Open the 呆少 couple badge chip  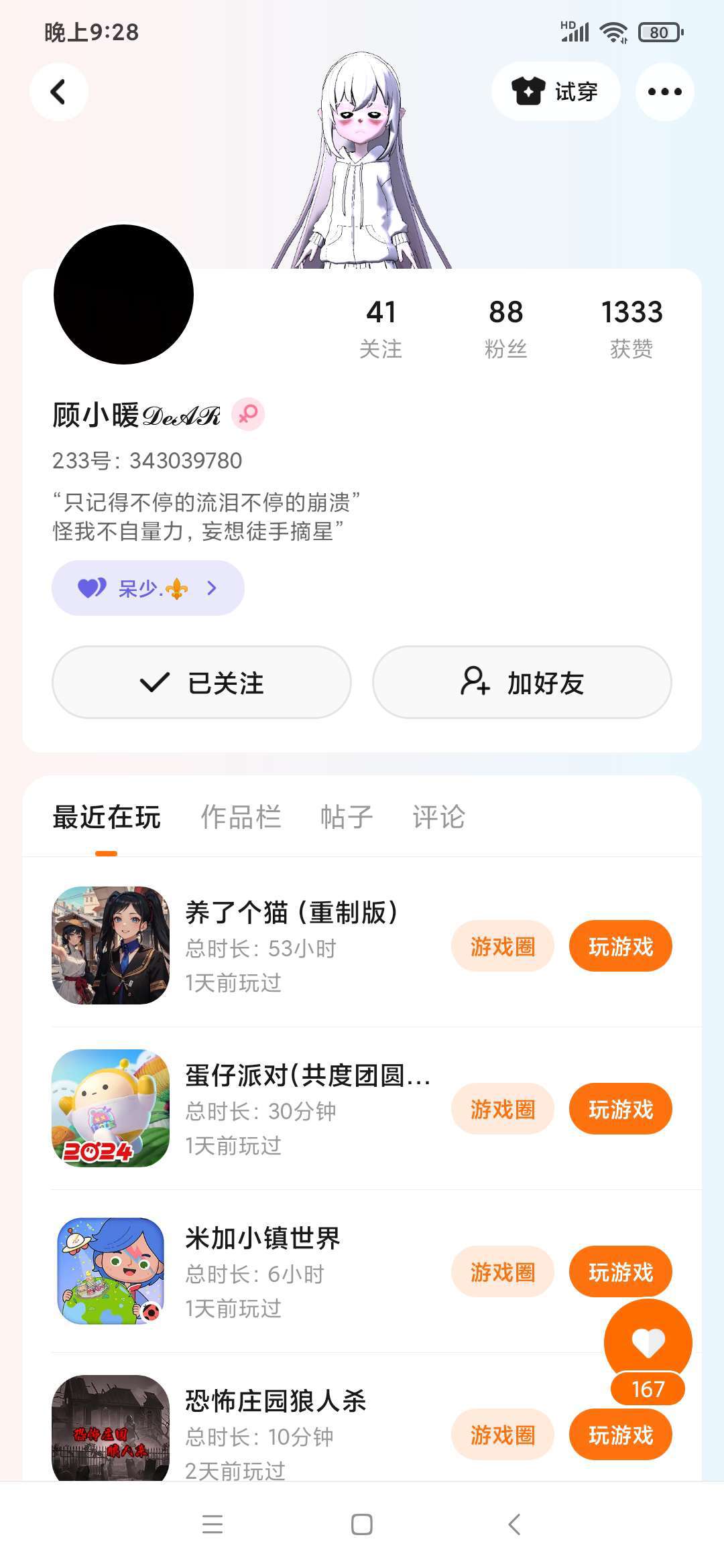point(148,588)
